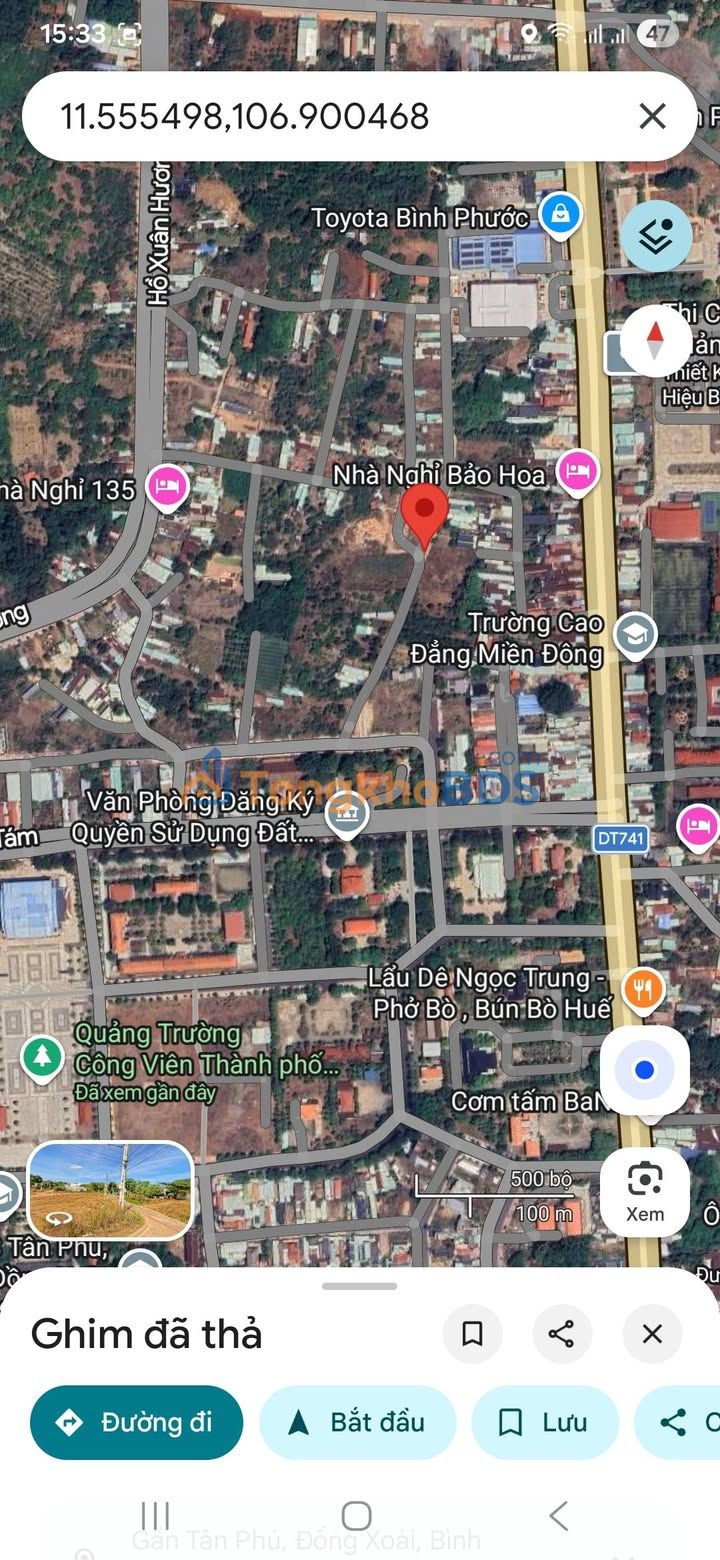Open the Xem camera lens button
720x1560 pixels.
point(644,1191)
